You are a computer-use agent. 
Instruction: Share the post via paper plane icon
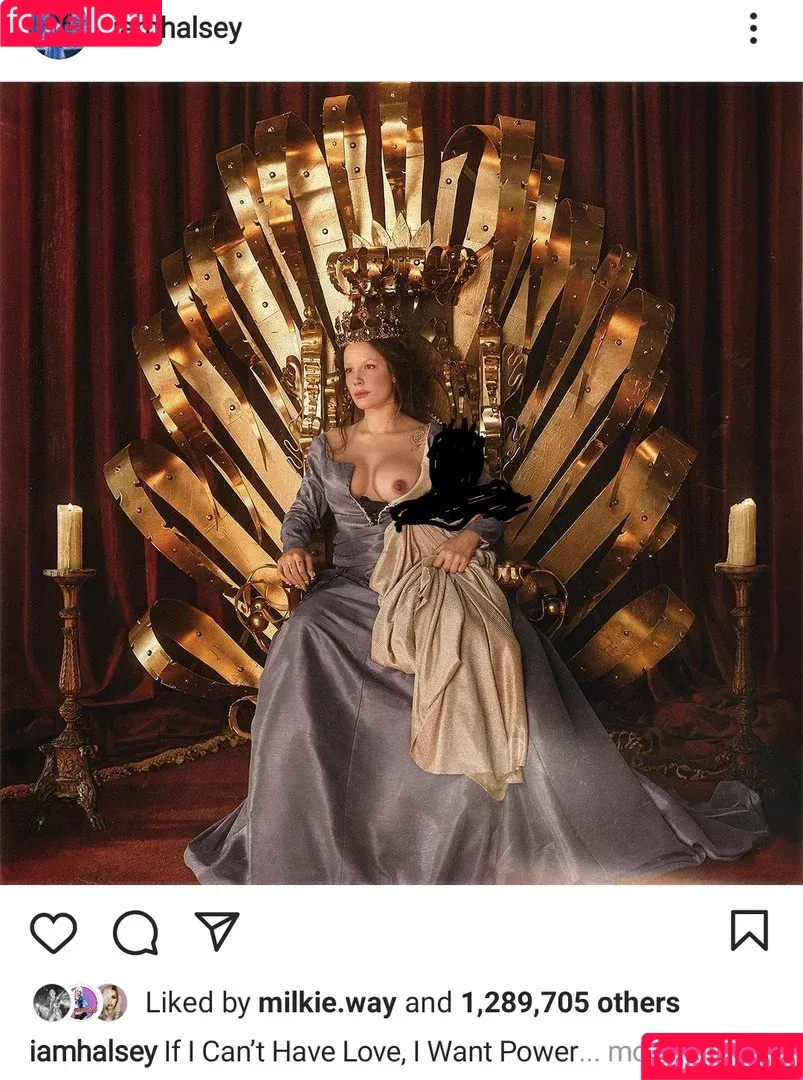tap(216, 931)
